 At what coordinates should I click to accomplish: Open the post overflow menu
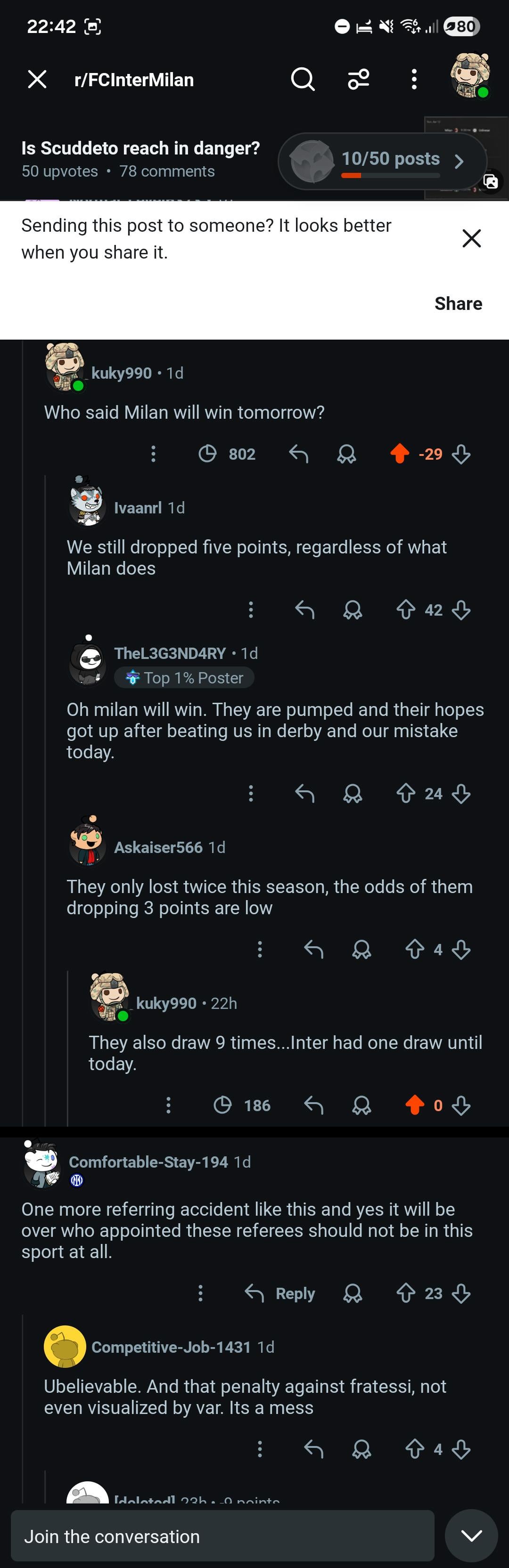tap(414, 79)
